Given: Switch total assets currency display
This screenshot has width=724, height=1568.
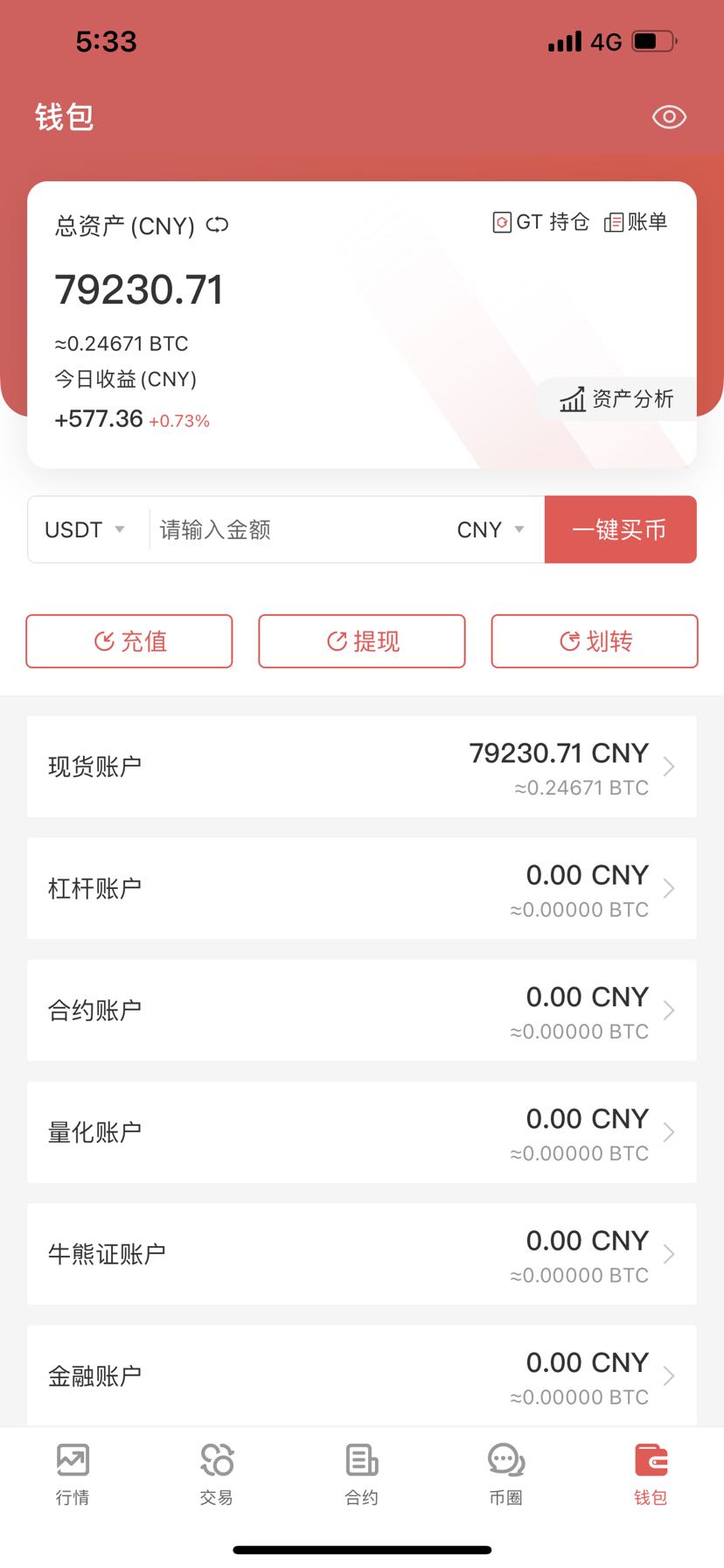Looking at the screenshot, I should click(217, 225).
